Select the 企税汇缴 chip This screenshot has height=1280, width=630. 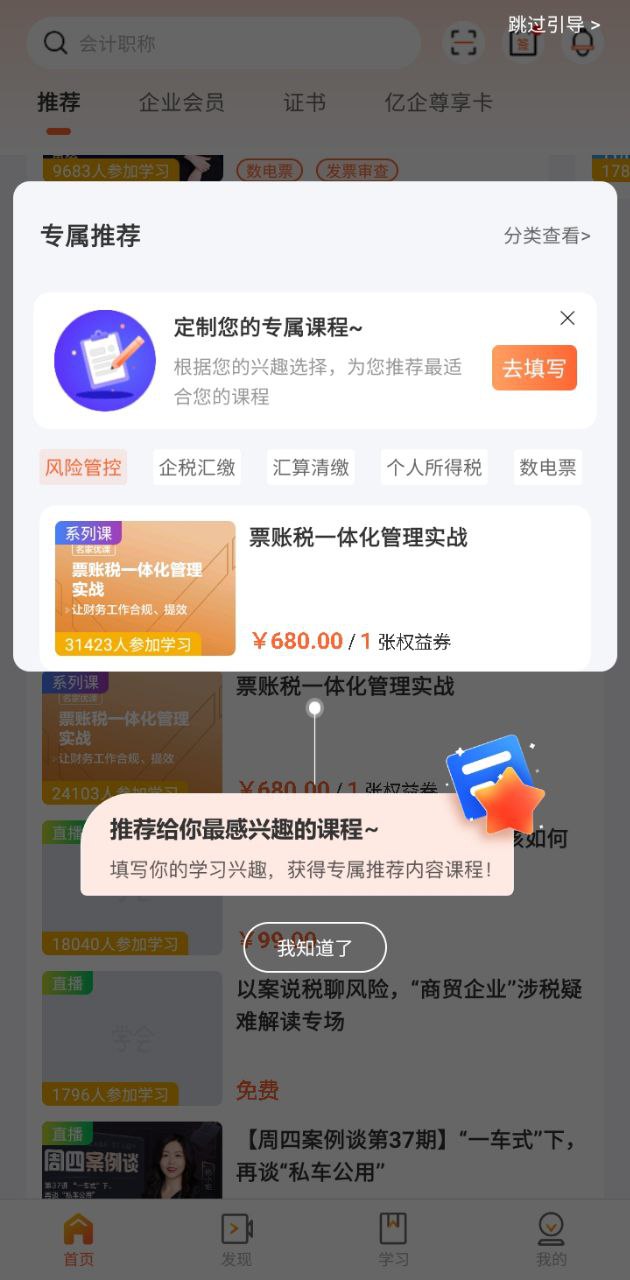(197, 467)
